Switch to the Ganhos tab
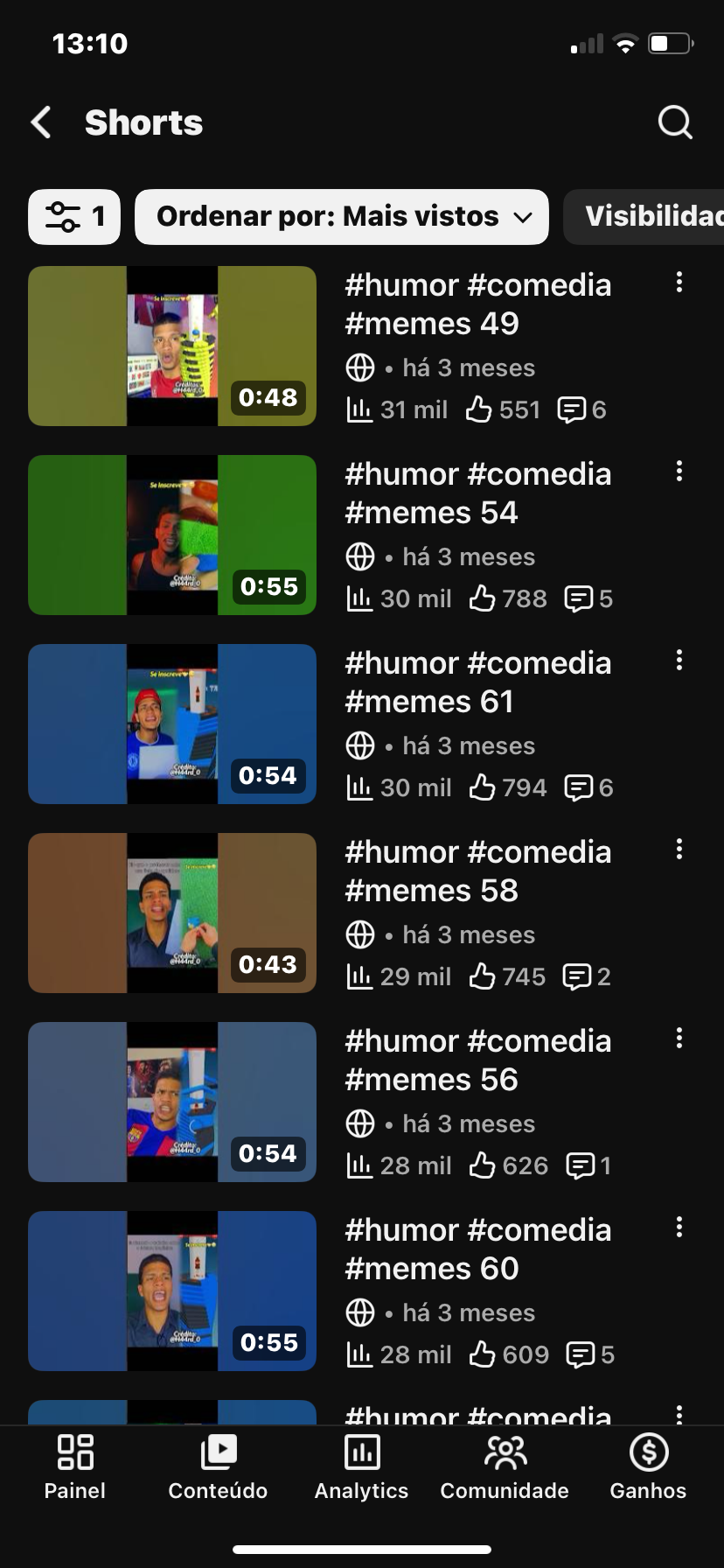The height and width of the screenshot is (1568, 724). [x=648, y=1466]
